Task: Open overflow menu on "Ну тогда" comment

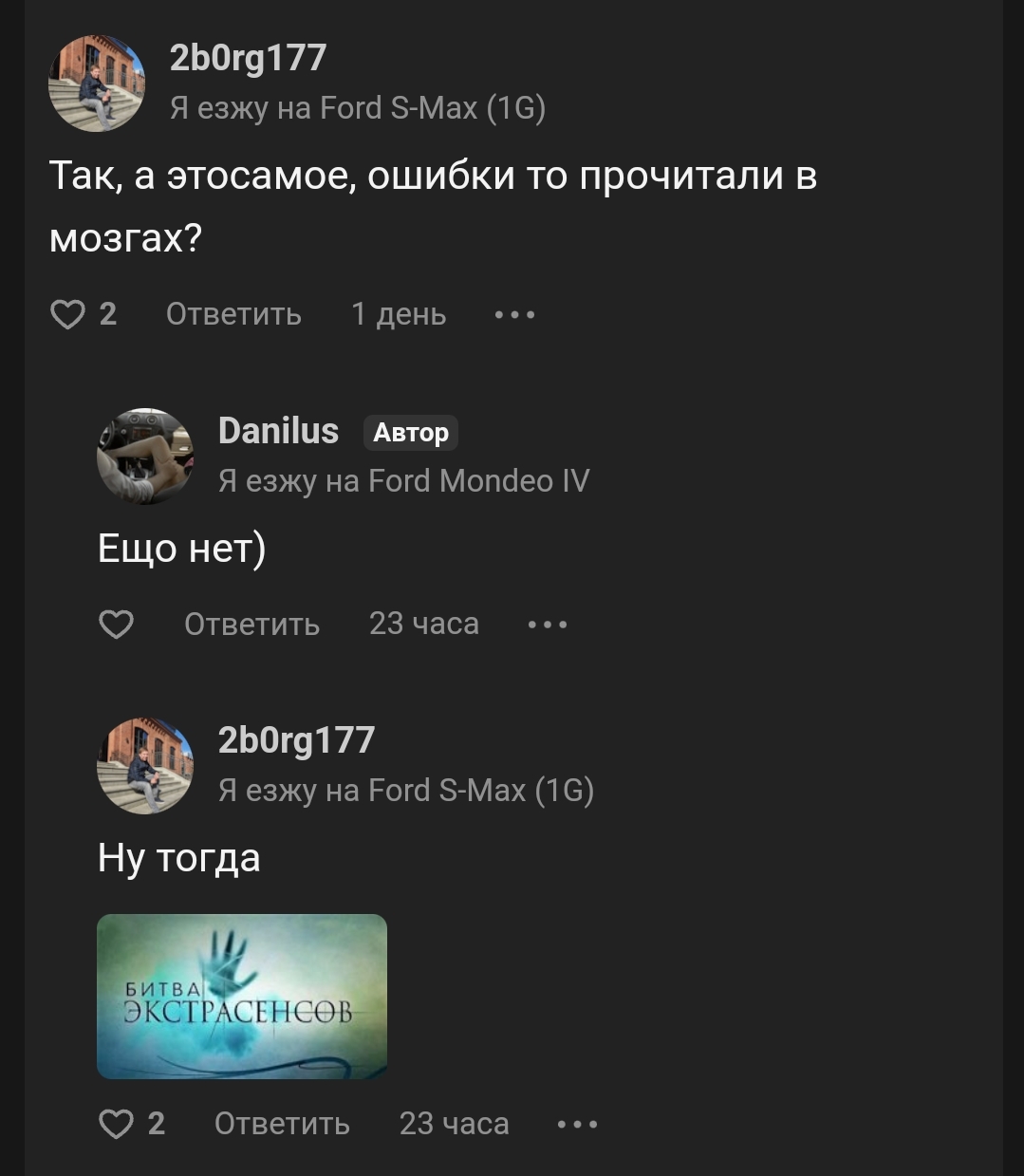Action: point(577,1124)
